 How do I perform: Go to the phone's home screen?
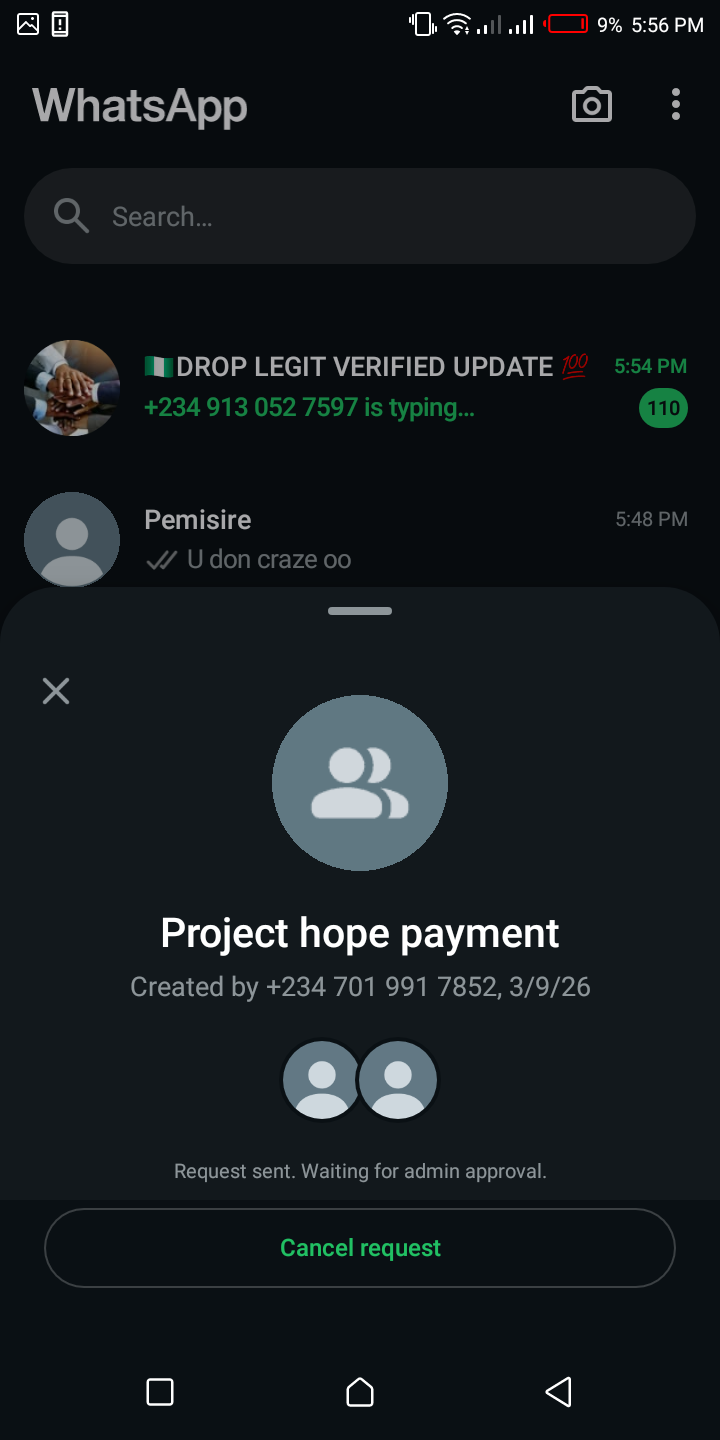pos(360,1392)
